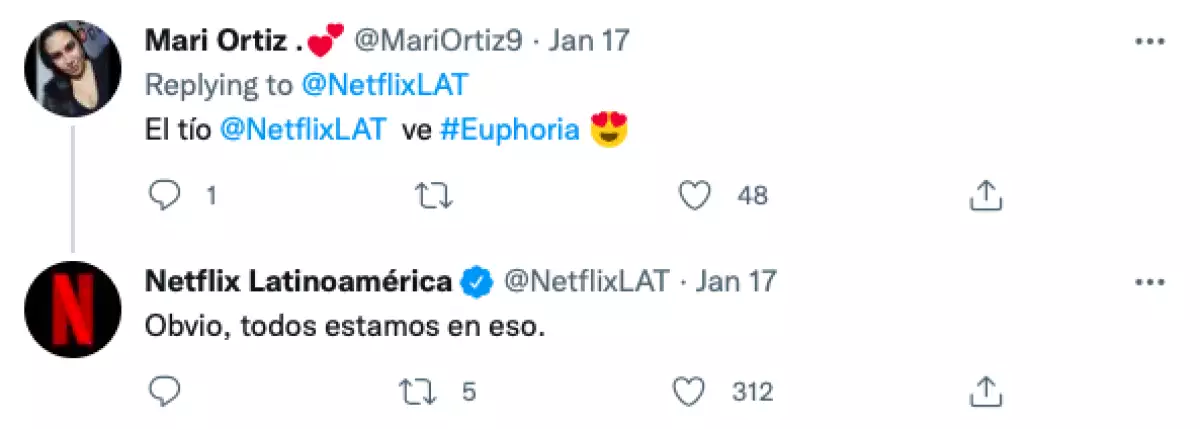Like Mari Ortiz's tweet
This screenshot has width=1200, height=429.
coord(694,196)
